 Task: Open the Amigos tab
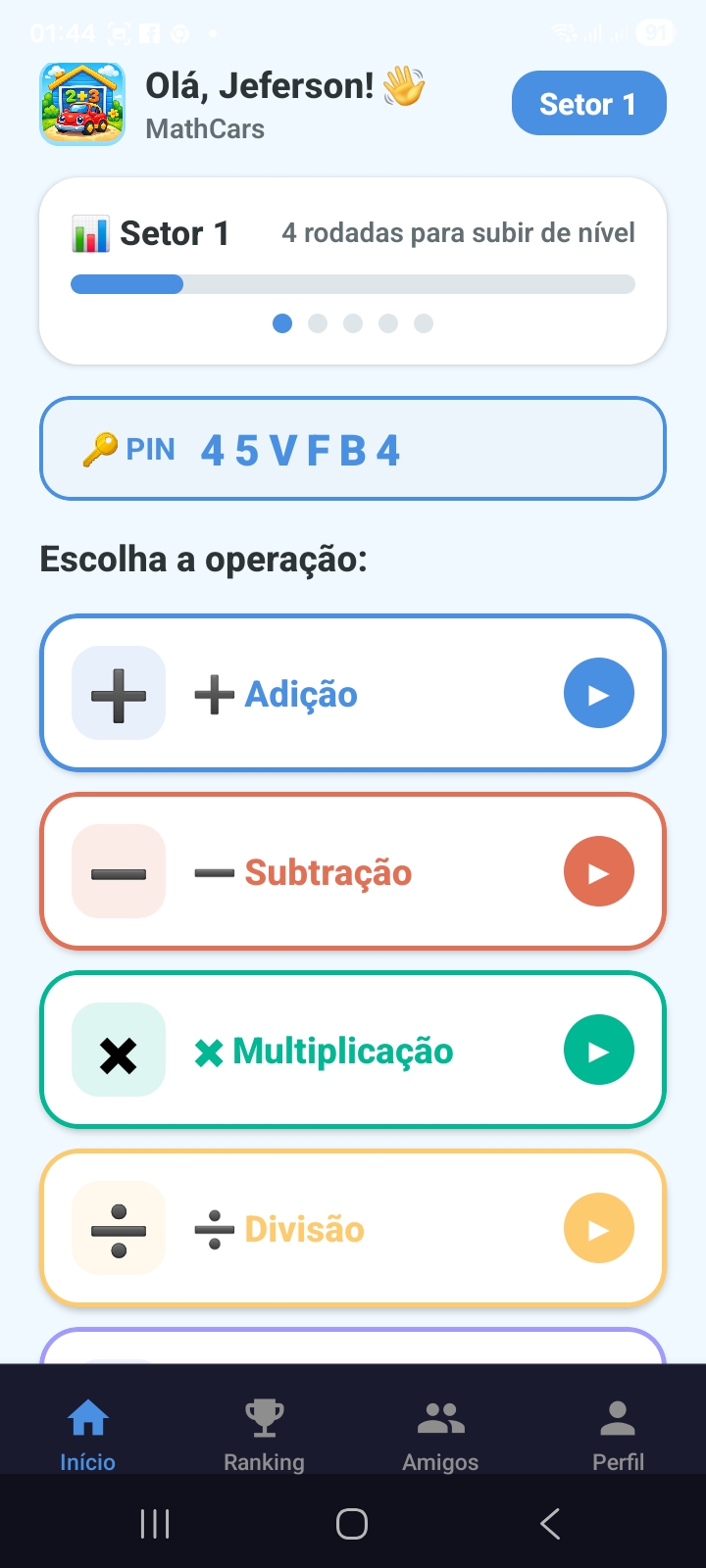click(x=440, y=1435)
